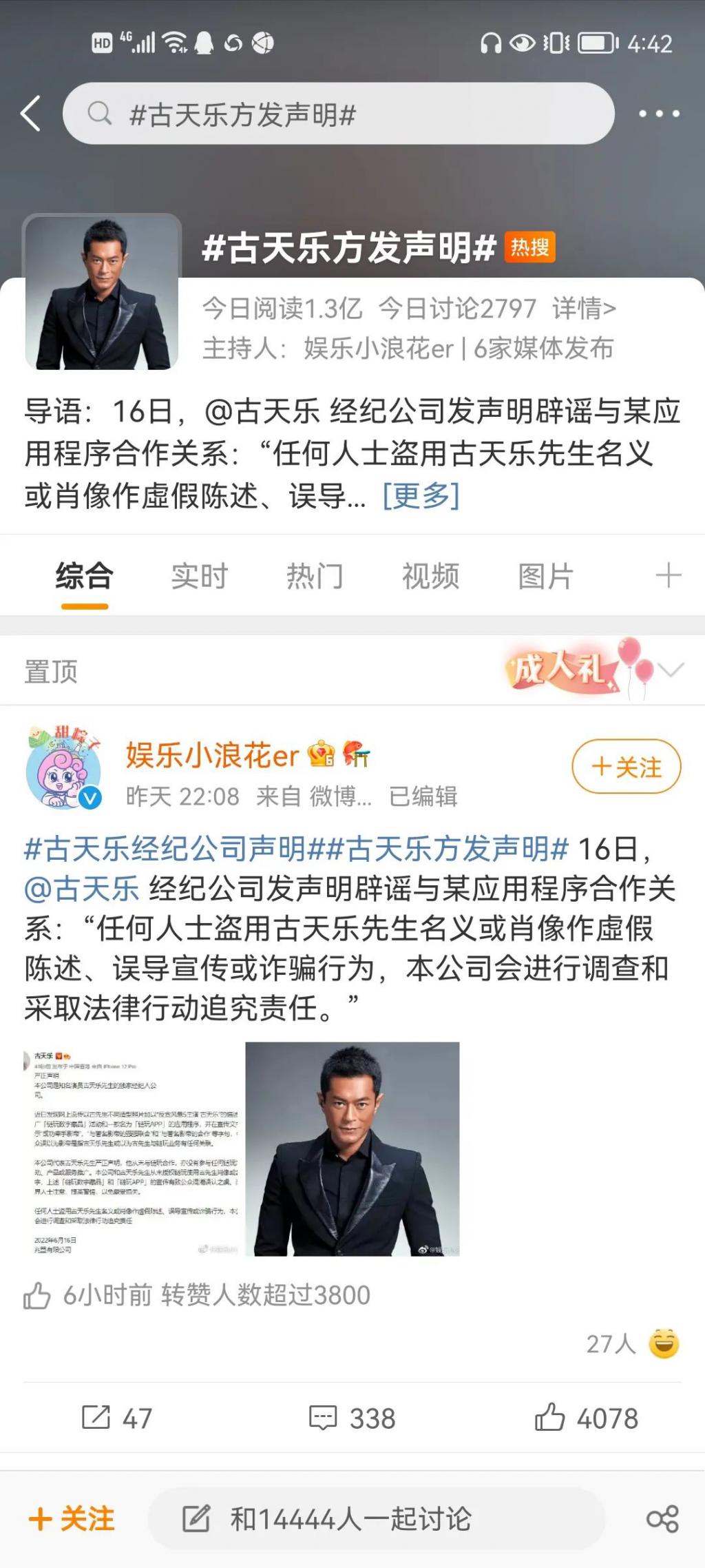Image resolution: width=705 pixels, height=1568 pixels.
Task: Open comments showing 338
Action: click(352, 1419)
